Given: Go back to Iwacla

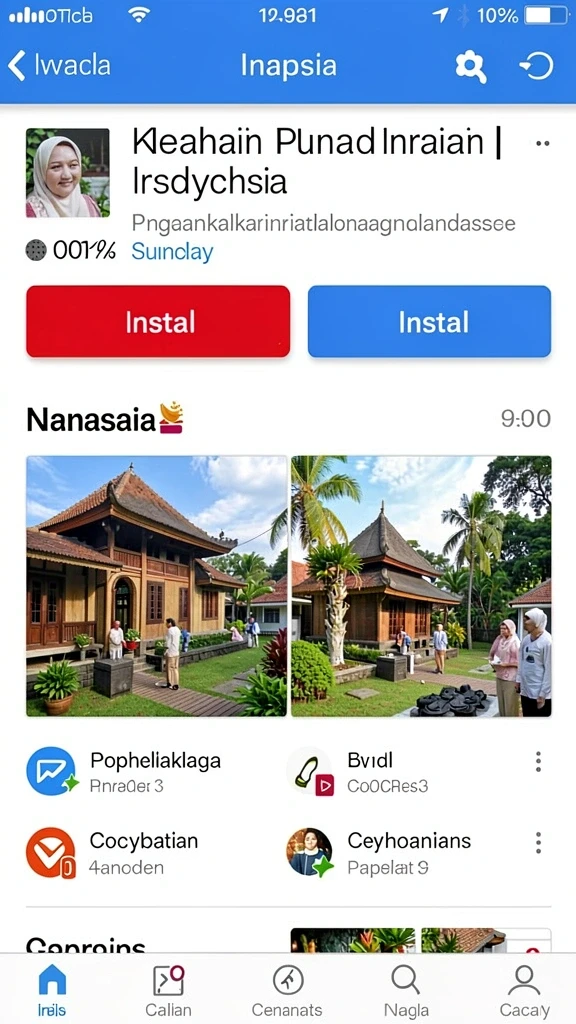Looking at the screenshot, I should 59,66.
